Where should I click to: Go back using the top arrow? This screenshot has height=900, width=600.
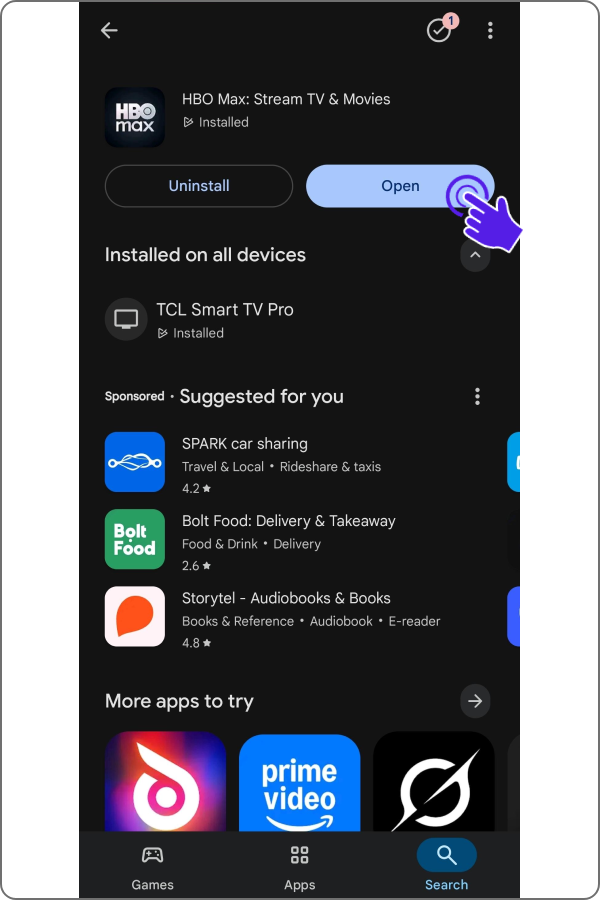click(109, 31)
